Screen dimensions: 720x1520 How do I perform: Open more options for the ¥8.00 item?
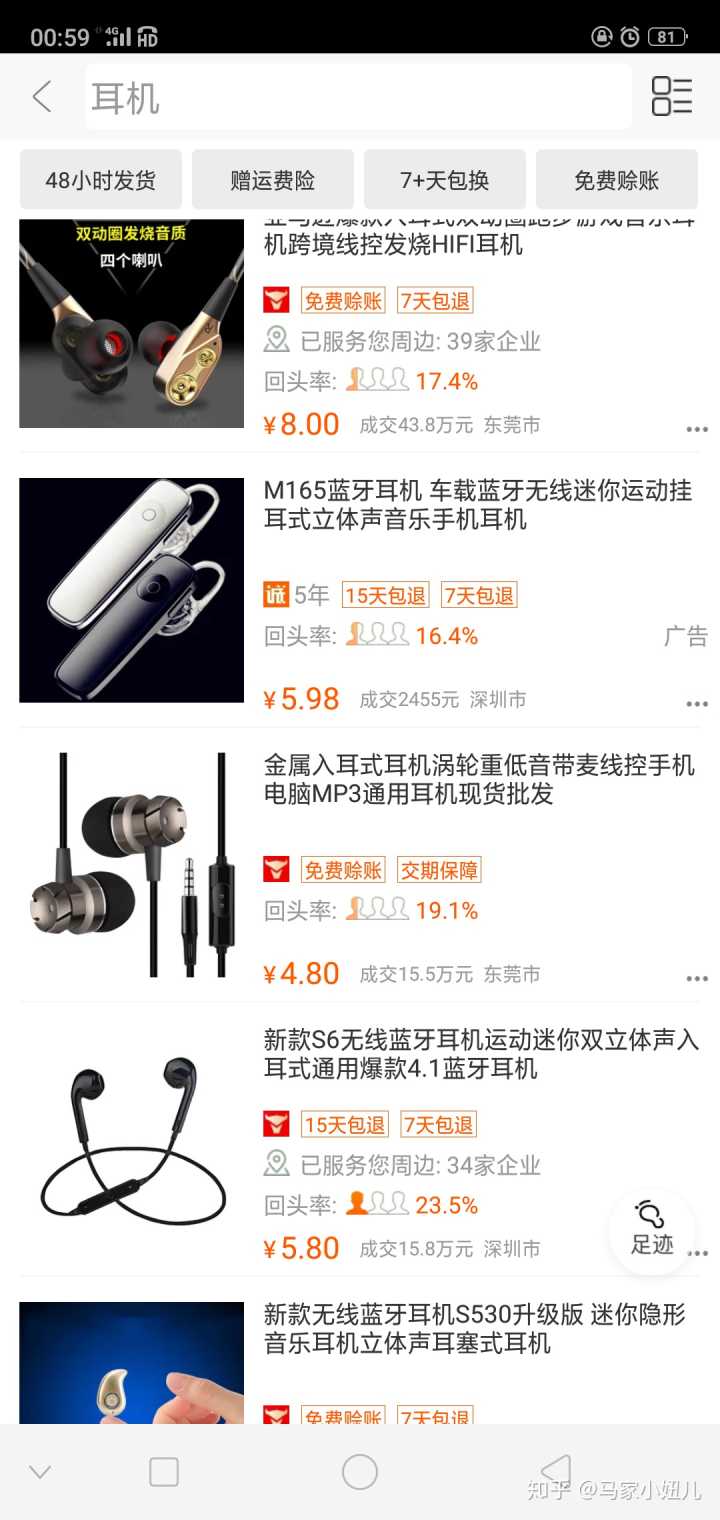[x=697, y=429]
